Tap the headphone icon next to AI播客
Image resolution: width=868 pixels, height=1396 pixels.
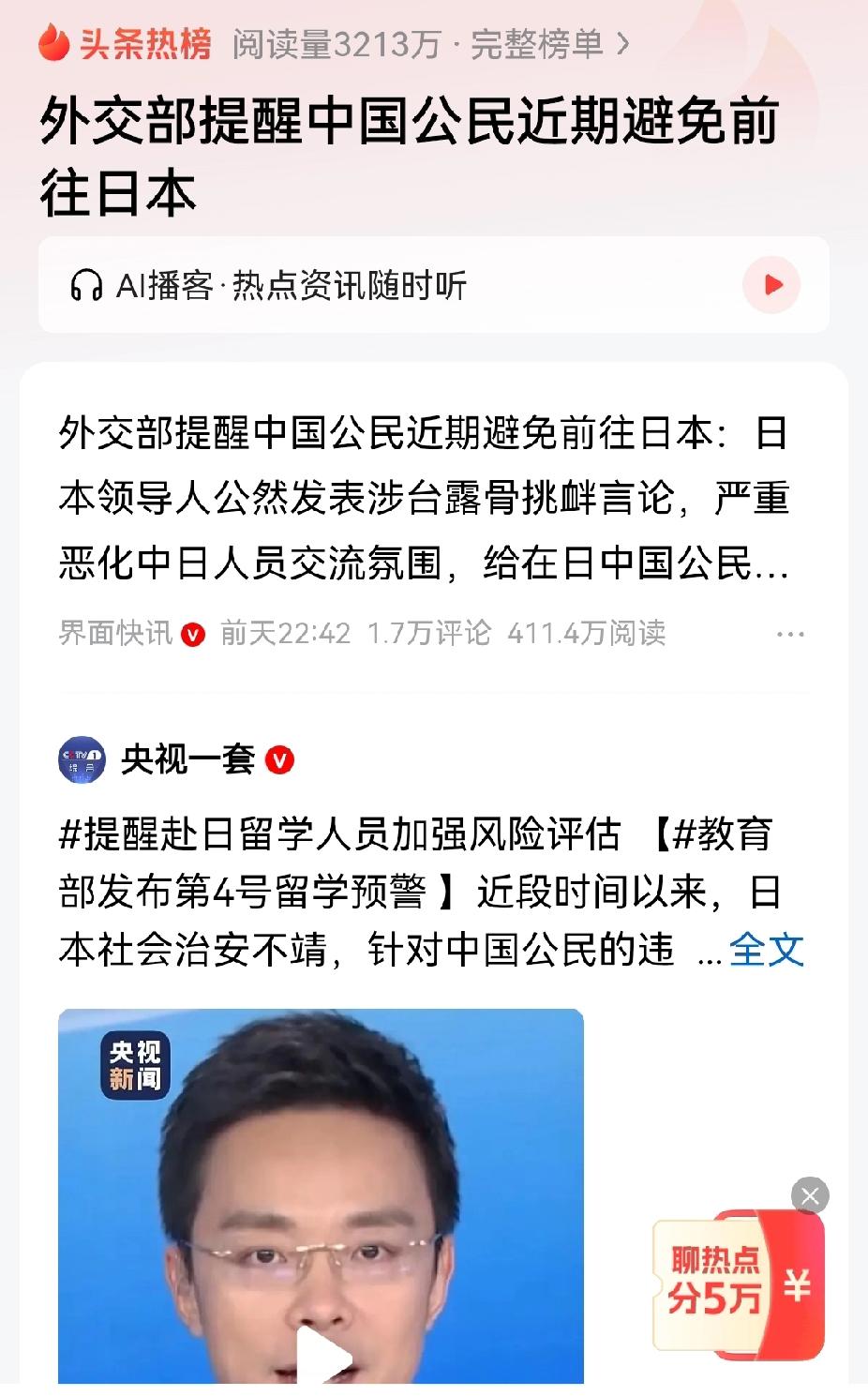coord(87,284)
